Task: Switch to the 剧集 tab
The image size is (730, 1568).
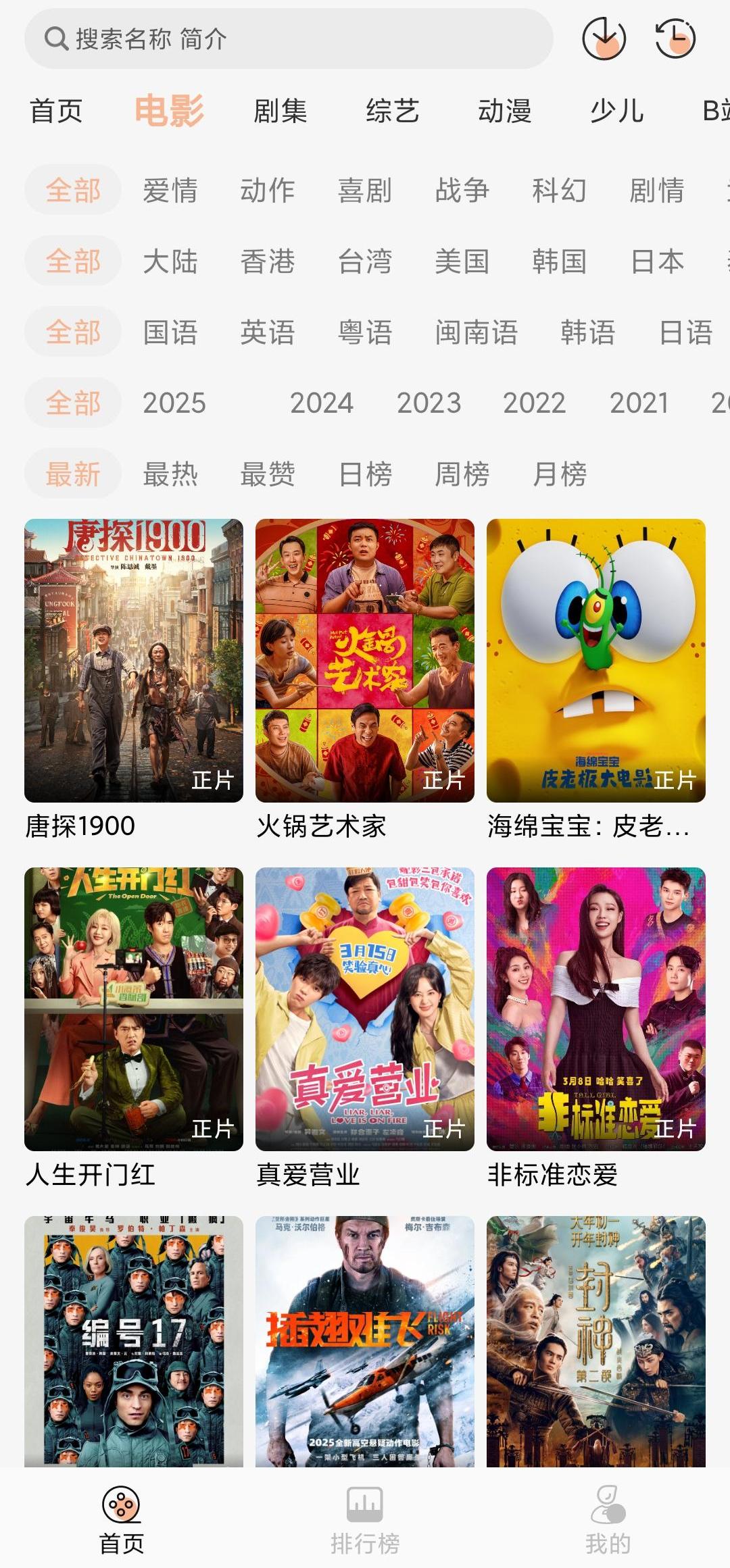Action: [x=280, y=111]
